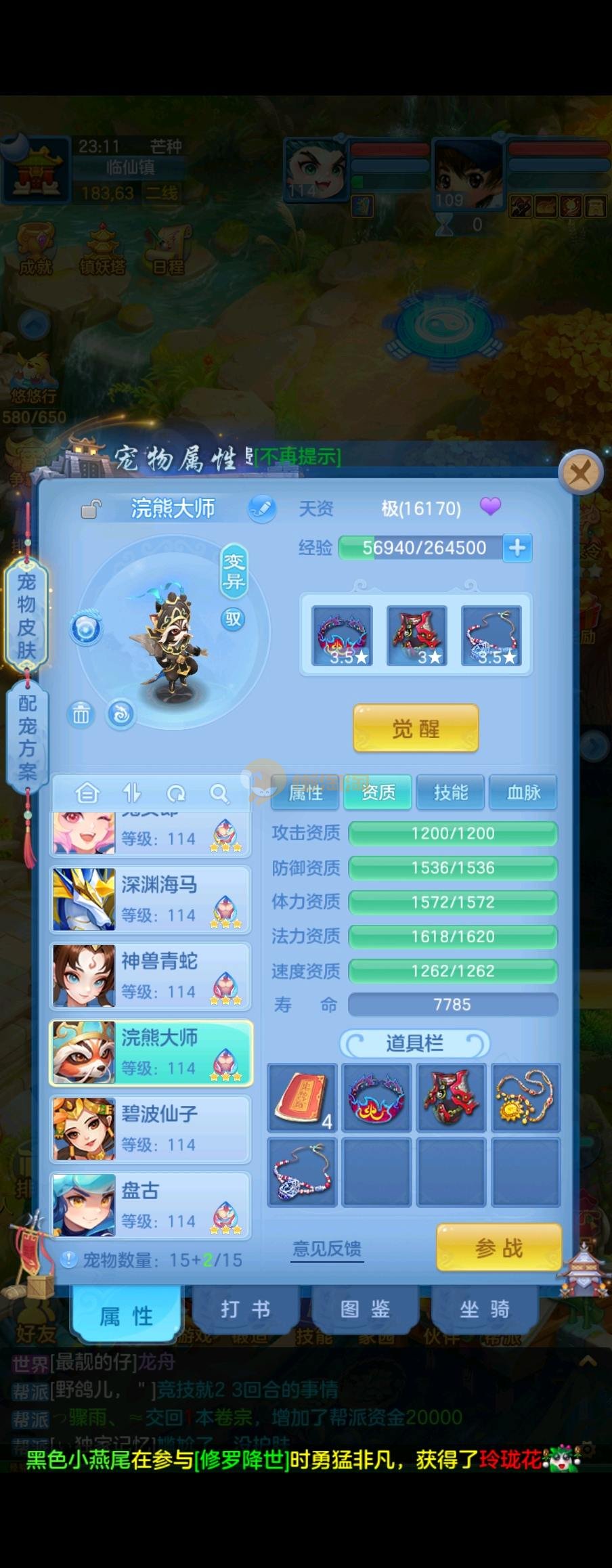Open the 血脉 bloodline tab
The width and height of the screenshot is (612, 1568).
tap(523, 792)
